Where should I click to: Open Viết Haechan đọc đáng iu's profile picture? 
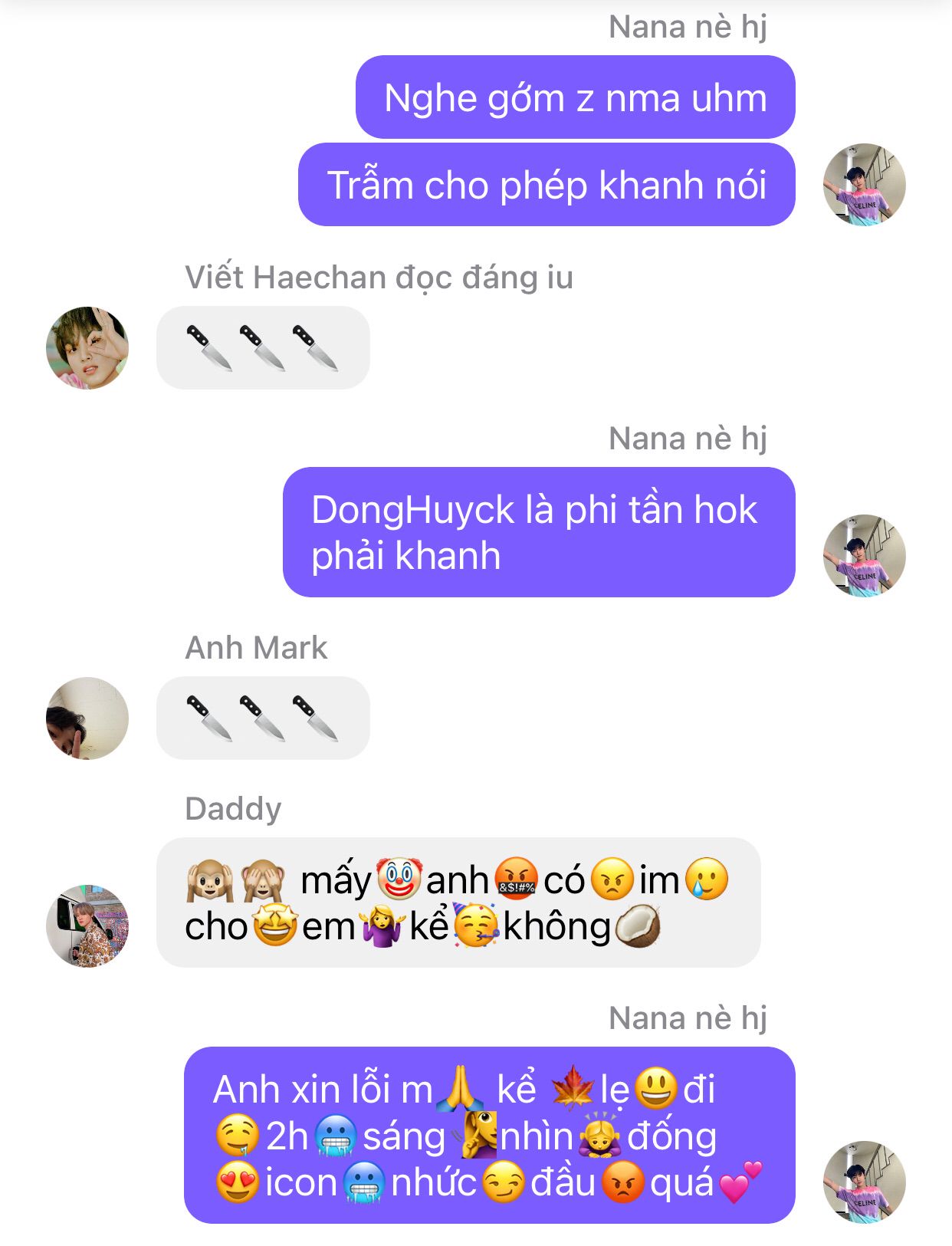click(87, 348)
